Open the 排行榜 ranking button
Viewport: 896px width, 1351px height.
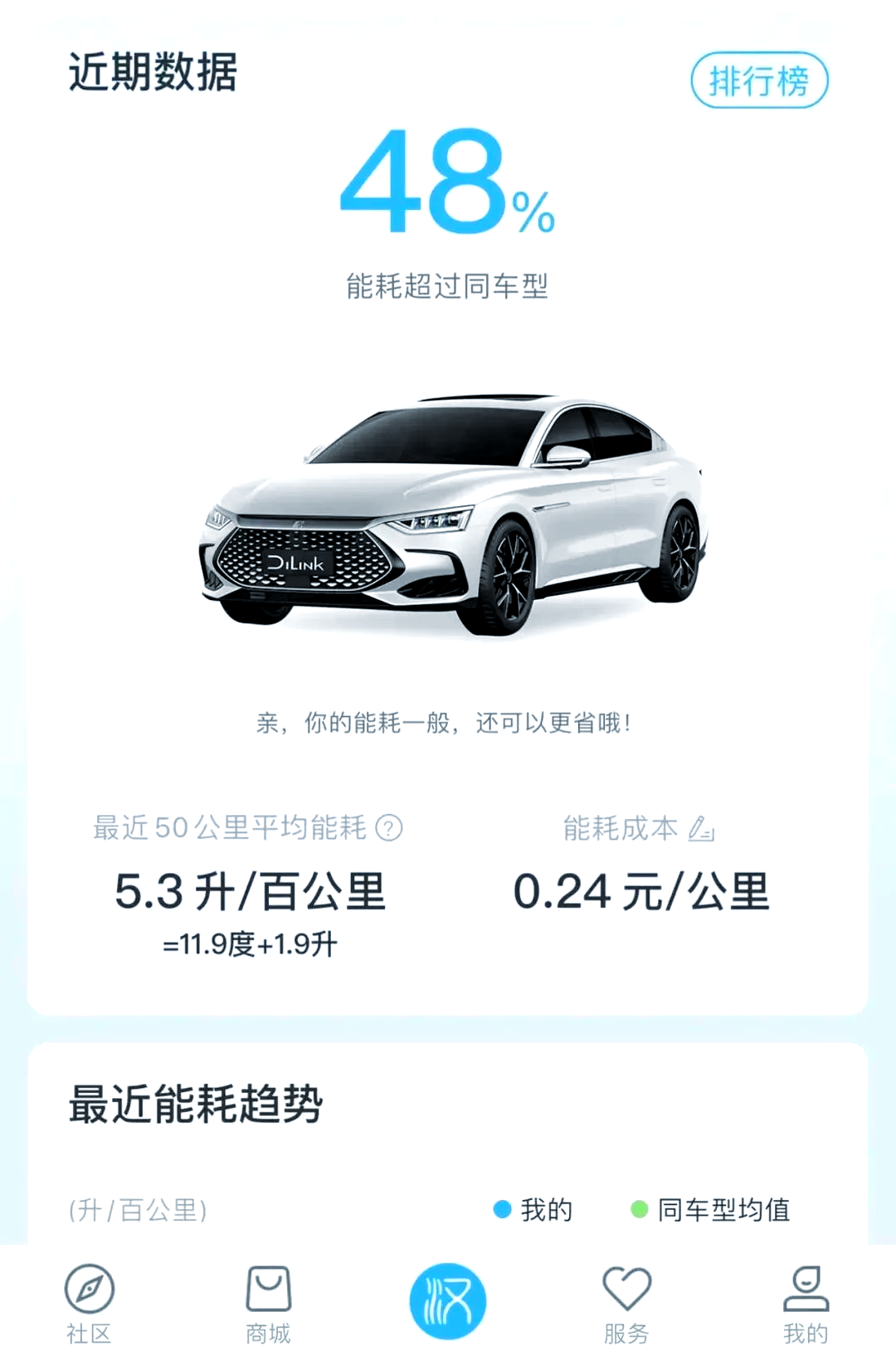759,80
